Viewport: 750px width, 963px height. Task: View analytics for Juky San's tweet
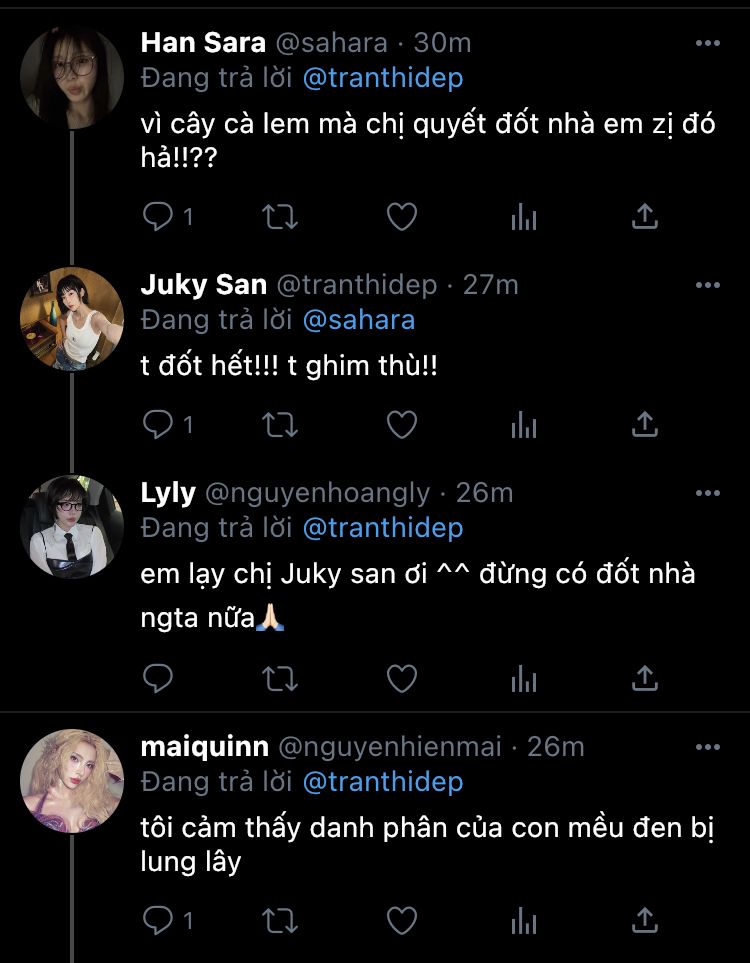(524, 425)
